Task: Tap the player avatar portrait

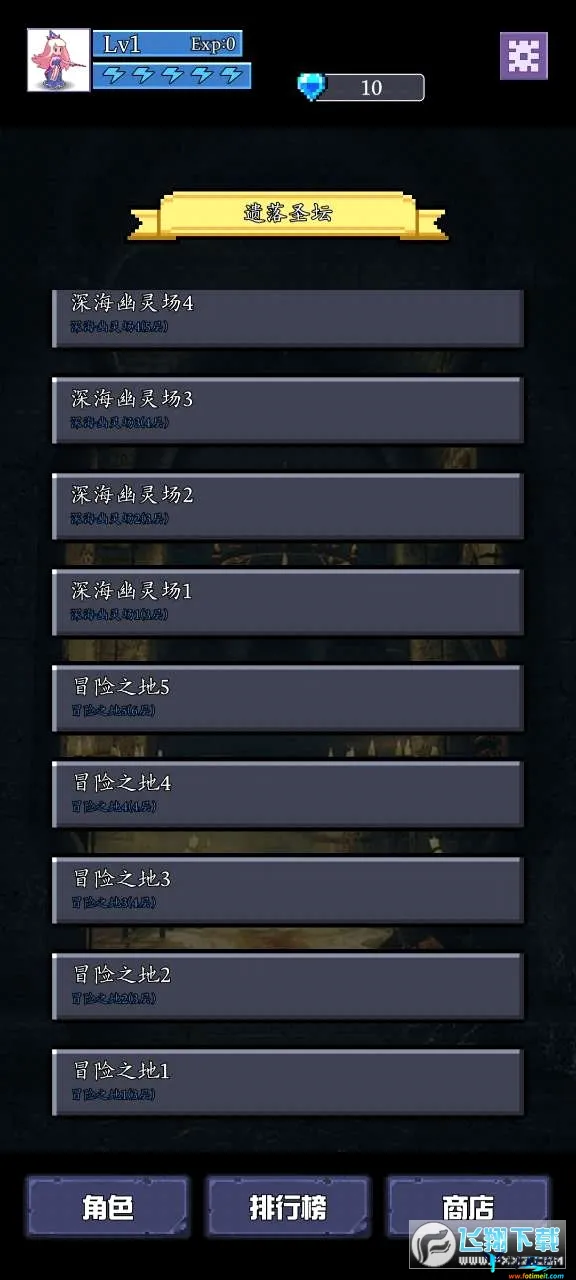Action: 58,60
